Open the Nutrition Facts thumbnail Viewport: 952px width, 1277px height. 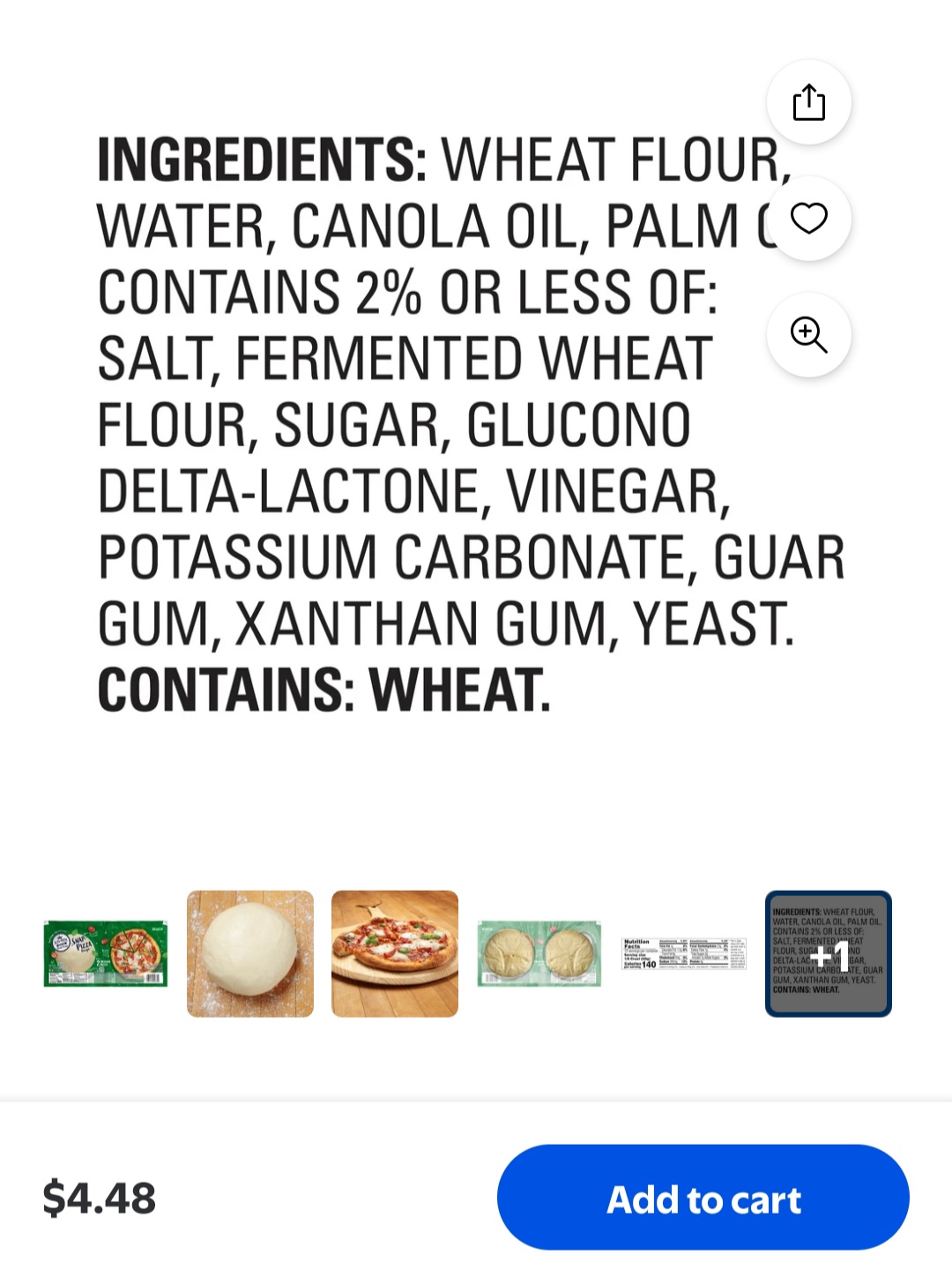tap(684, 953)
